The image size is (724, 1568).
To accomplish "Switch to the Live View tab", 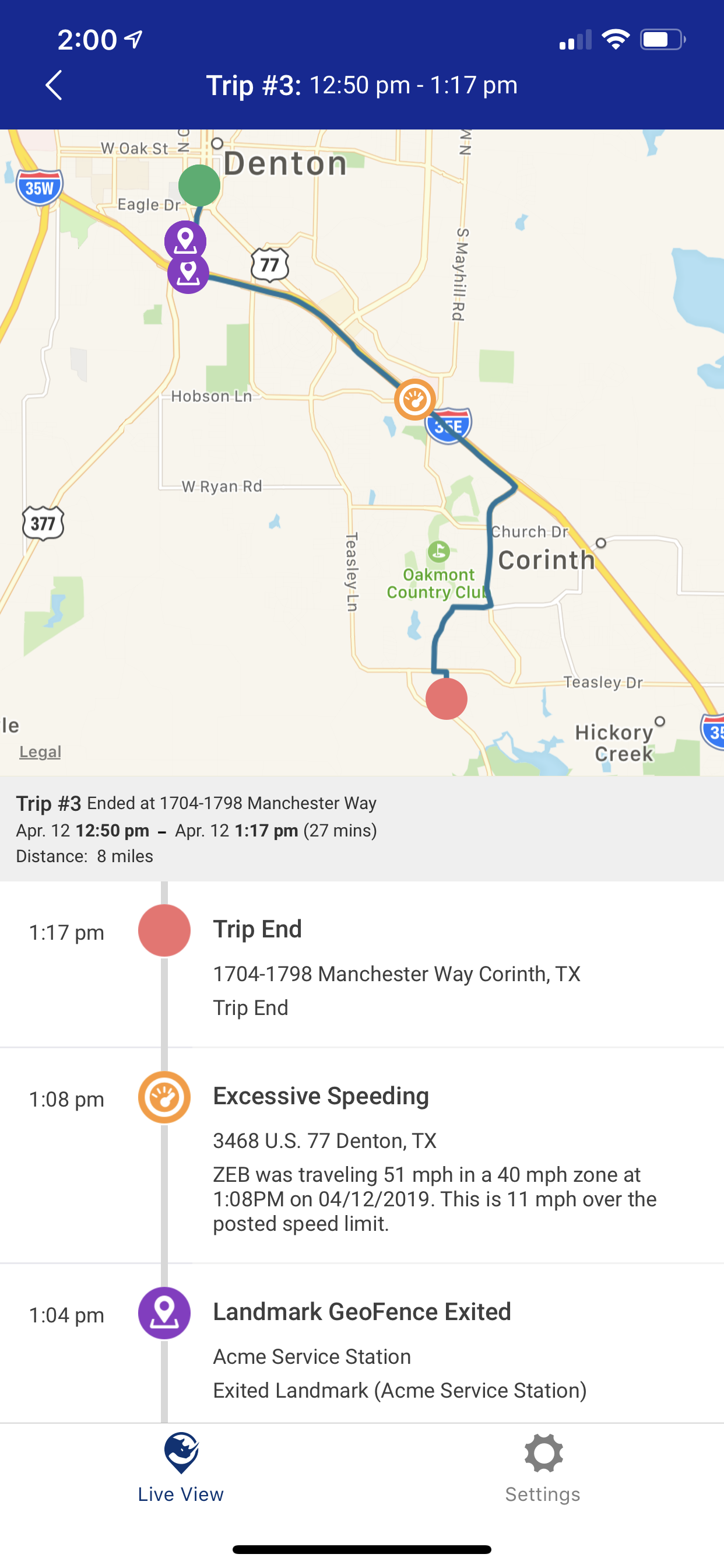I will point(181,1468).
